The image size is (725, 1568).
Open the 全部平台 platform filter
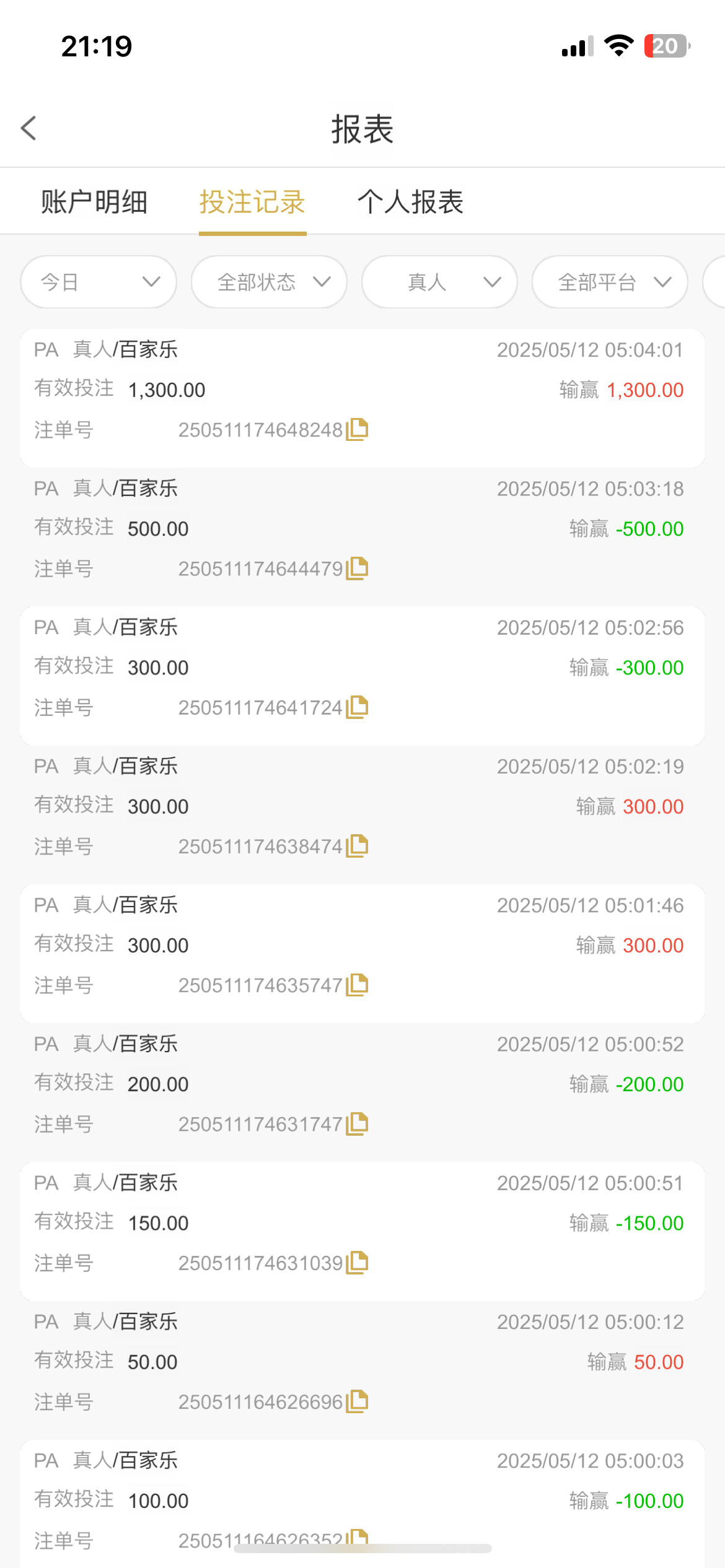click(610, 282)
